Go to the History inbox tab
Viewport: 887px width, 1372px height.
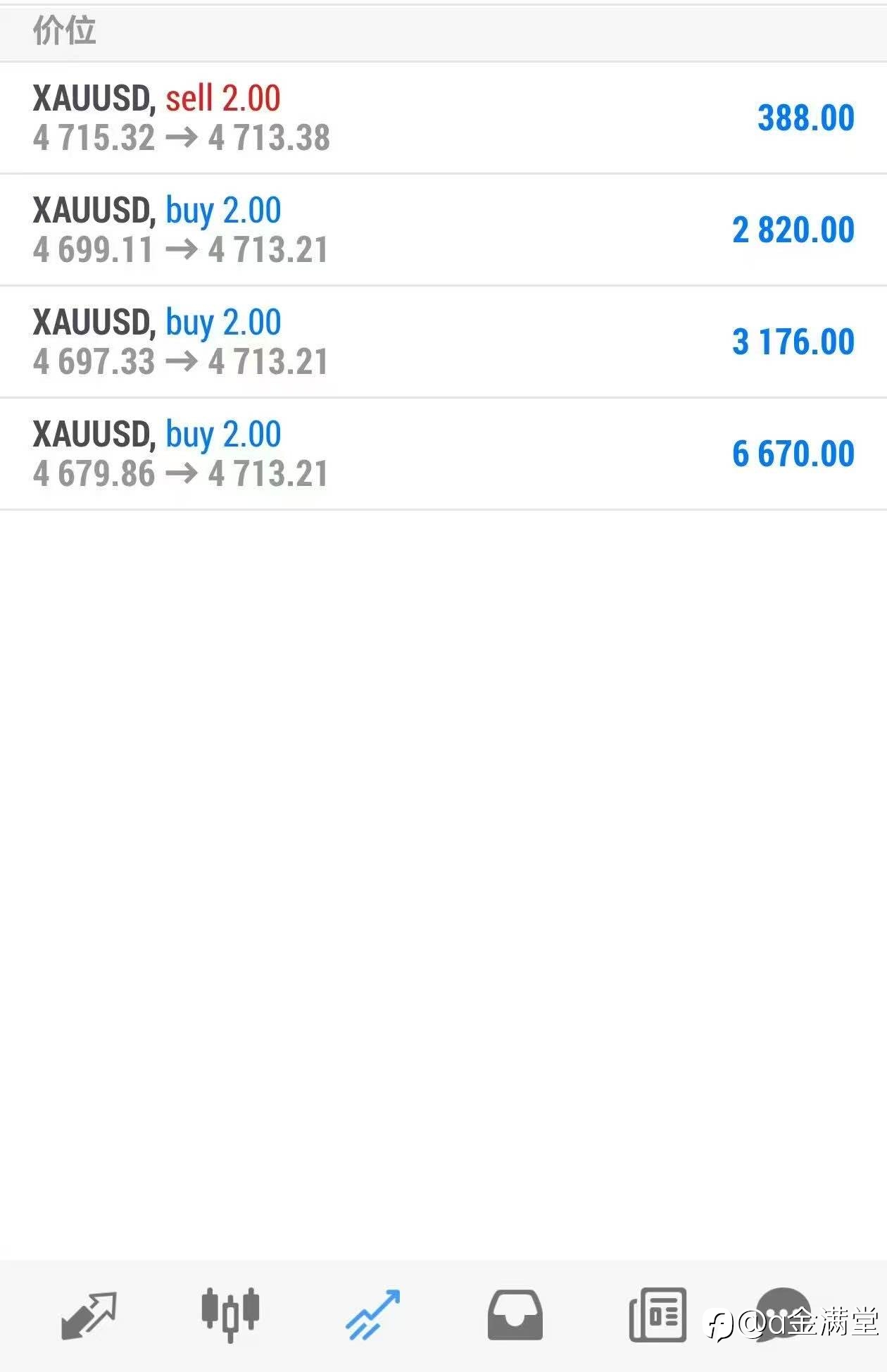[515, 1315]
